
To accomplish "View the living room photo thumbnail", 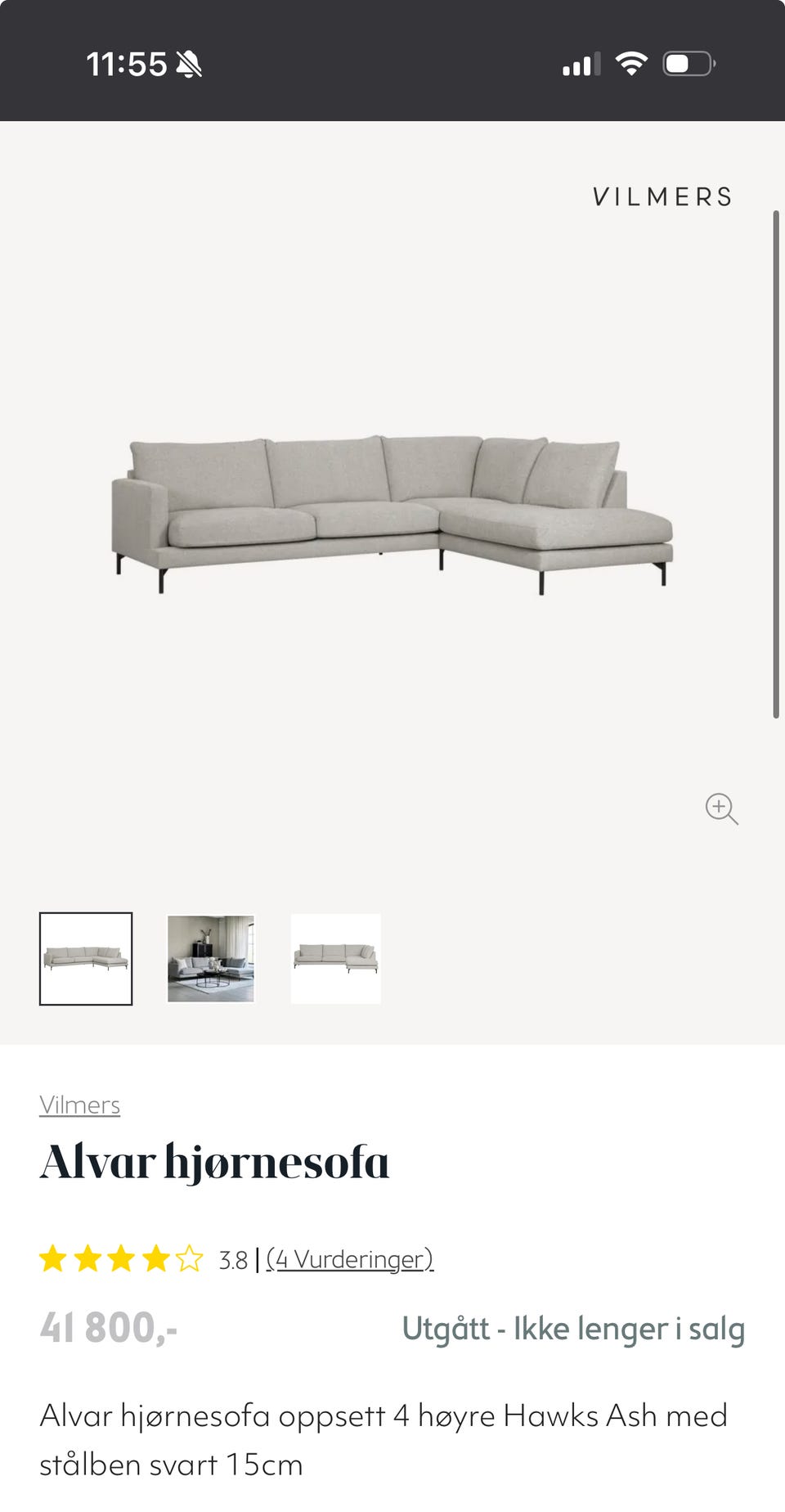I will click(211, 958).
